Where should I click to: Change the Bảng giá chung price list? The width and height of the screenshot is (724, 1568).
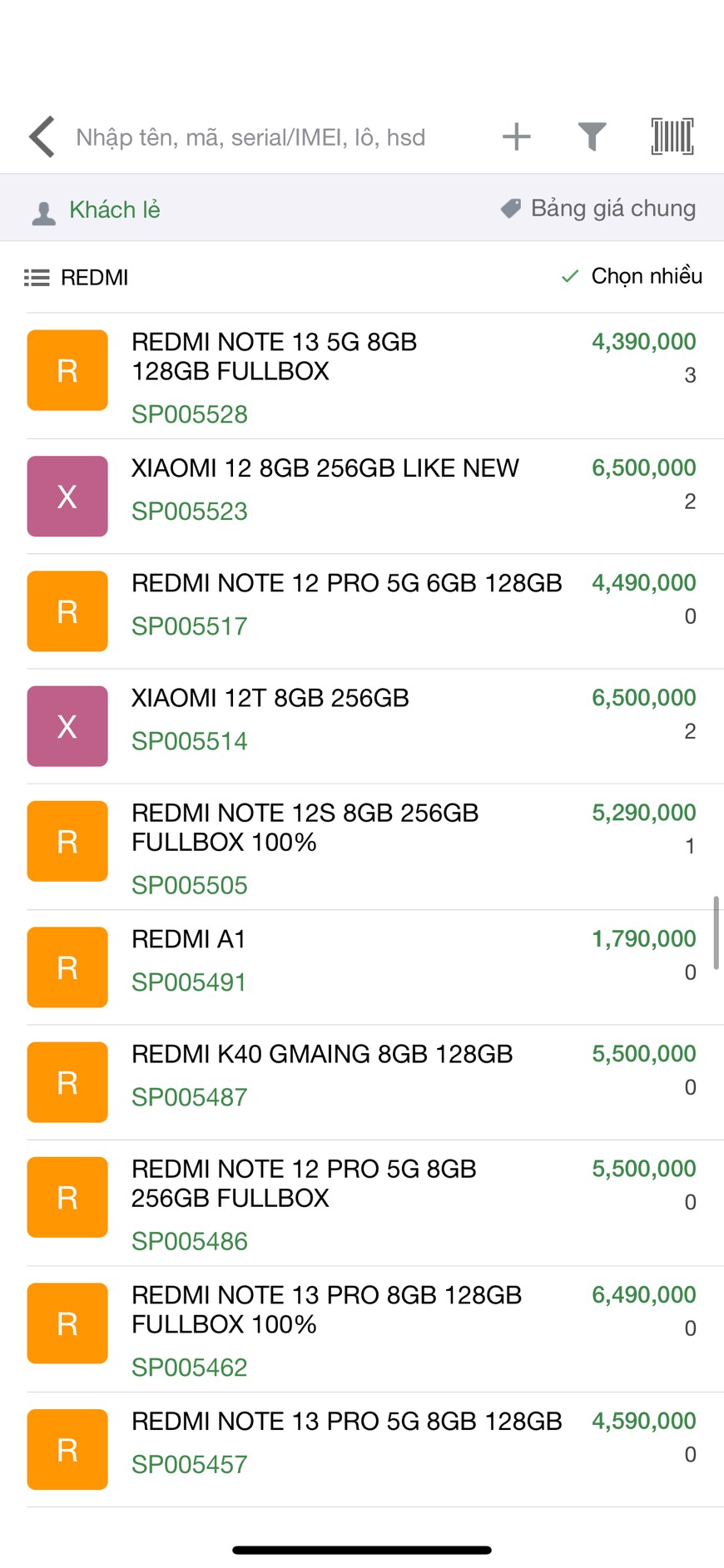[598, 208]
